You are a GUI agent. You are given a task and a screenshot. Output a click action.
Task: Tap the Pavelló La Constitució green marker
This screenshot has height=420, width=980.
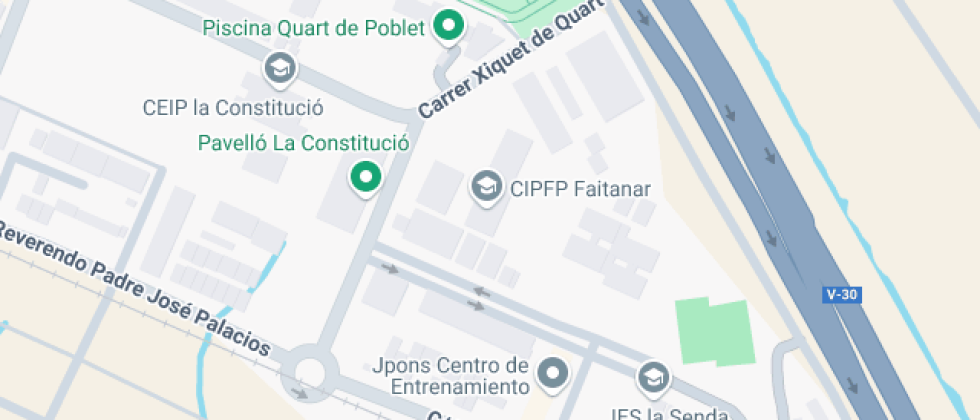366,177
